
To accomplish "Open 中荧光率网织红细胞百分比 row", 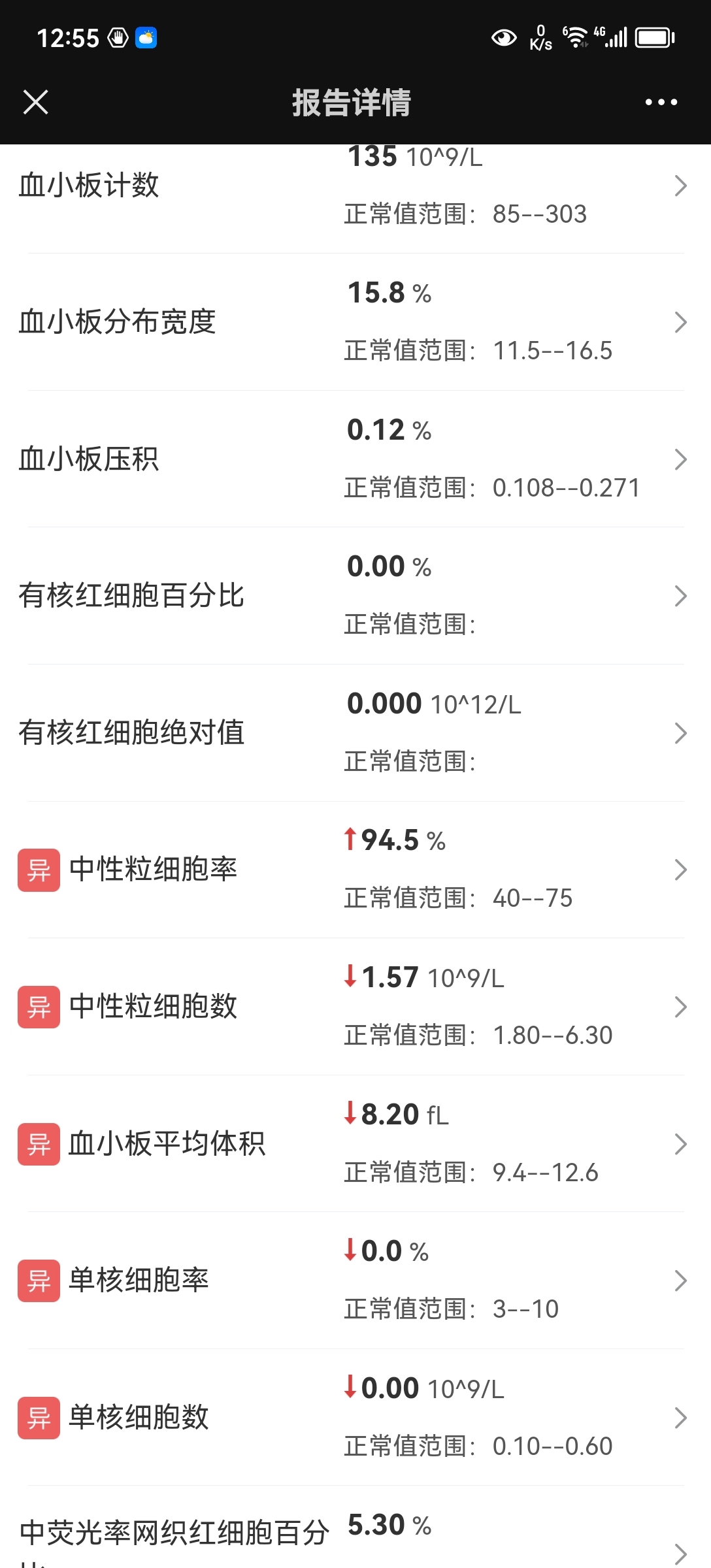I will coord(355,1527).
